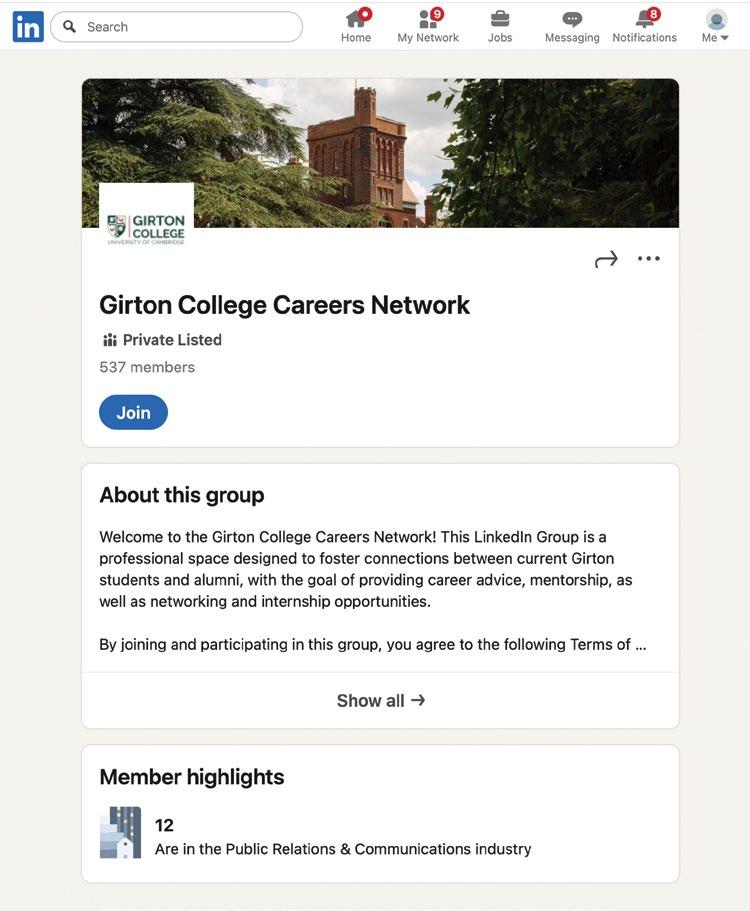Join the Girton College Careers Network
Screen dimensions: 750x911
(x=133, y=412)
